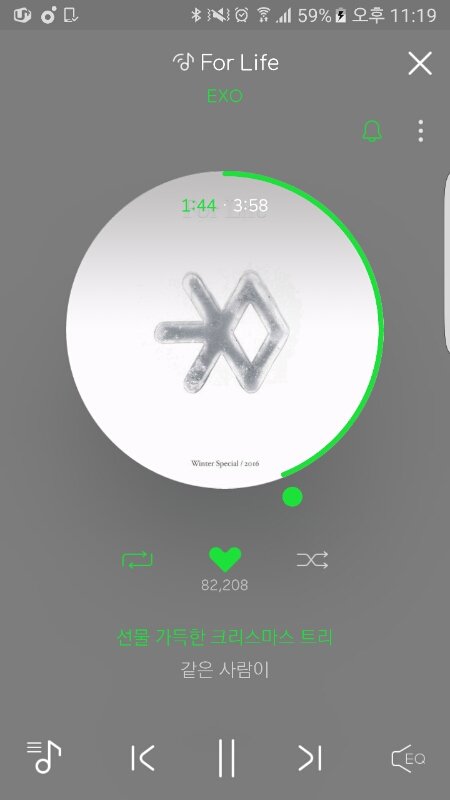Screen dimensions: 450x800
Task: Skip back to the previous track
Action: 142,758
